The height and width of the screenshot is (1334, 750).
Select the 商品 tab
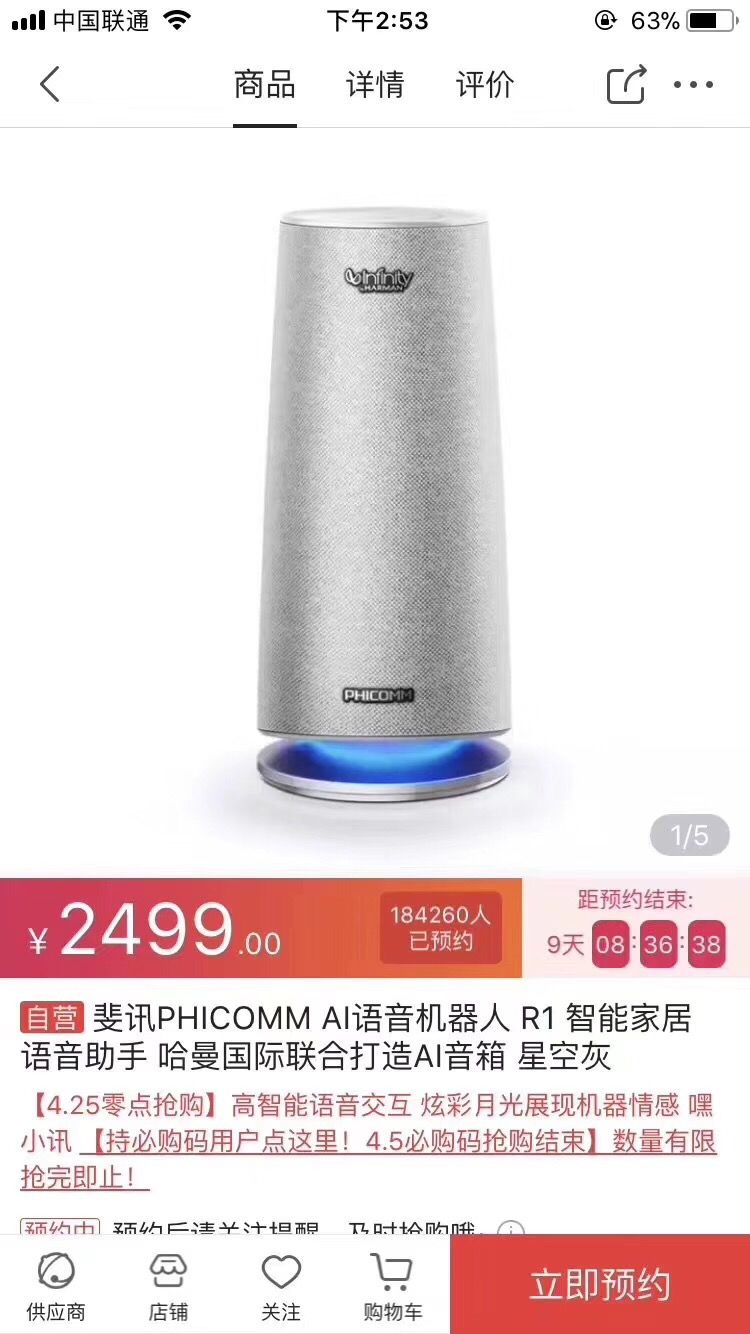point(265,85)
